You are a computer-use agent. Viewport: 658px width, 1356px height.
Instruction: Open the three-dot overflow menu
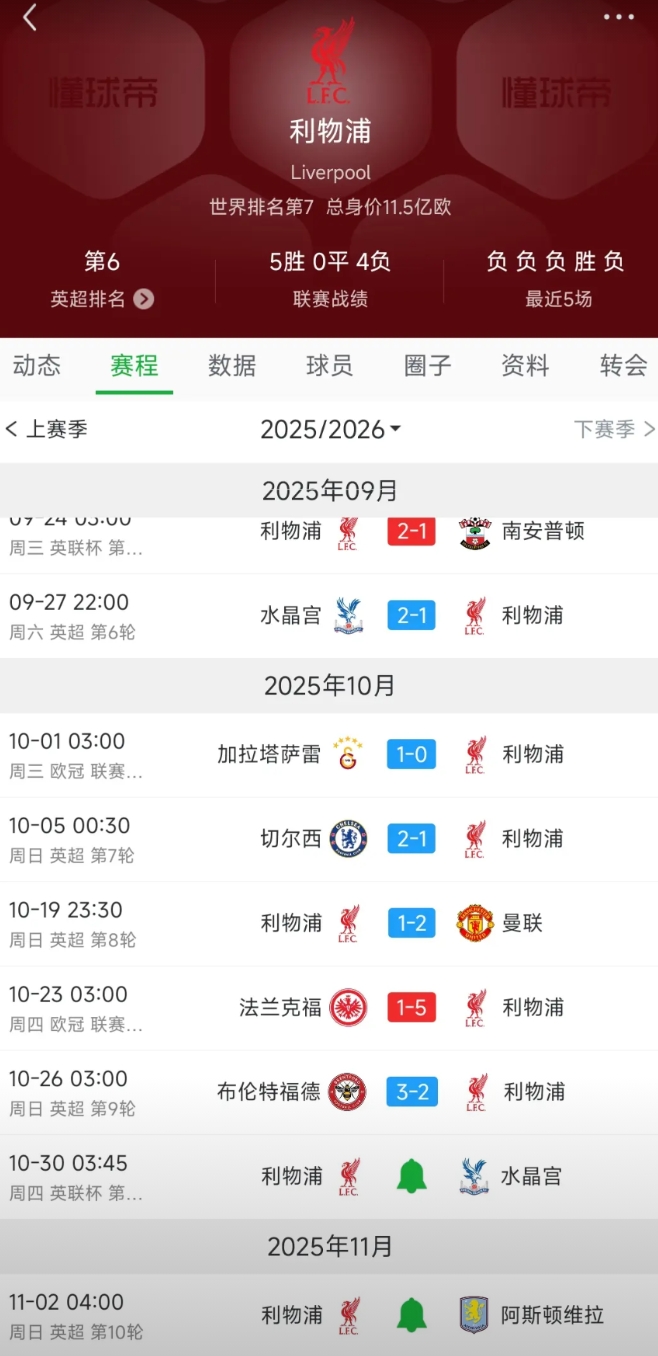(x=618, y=17)
